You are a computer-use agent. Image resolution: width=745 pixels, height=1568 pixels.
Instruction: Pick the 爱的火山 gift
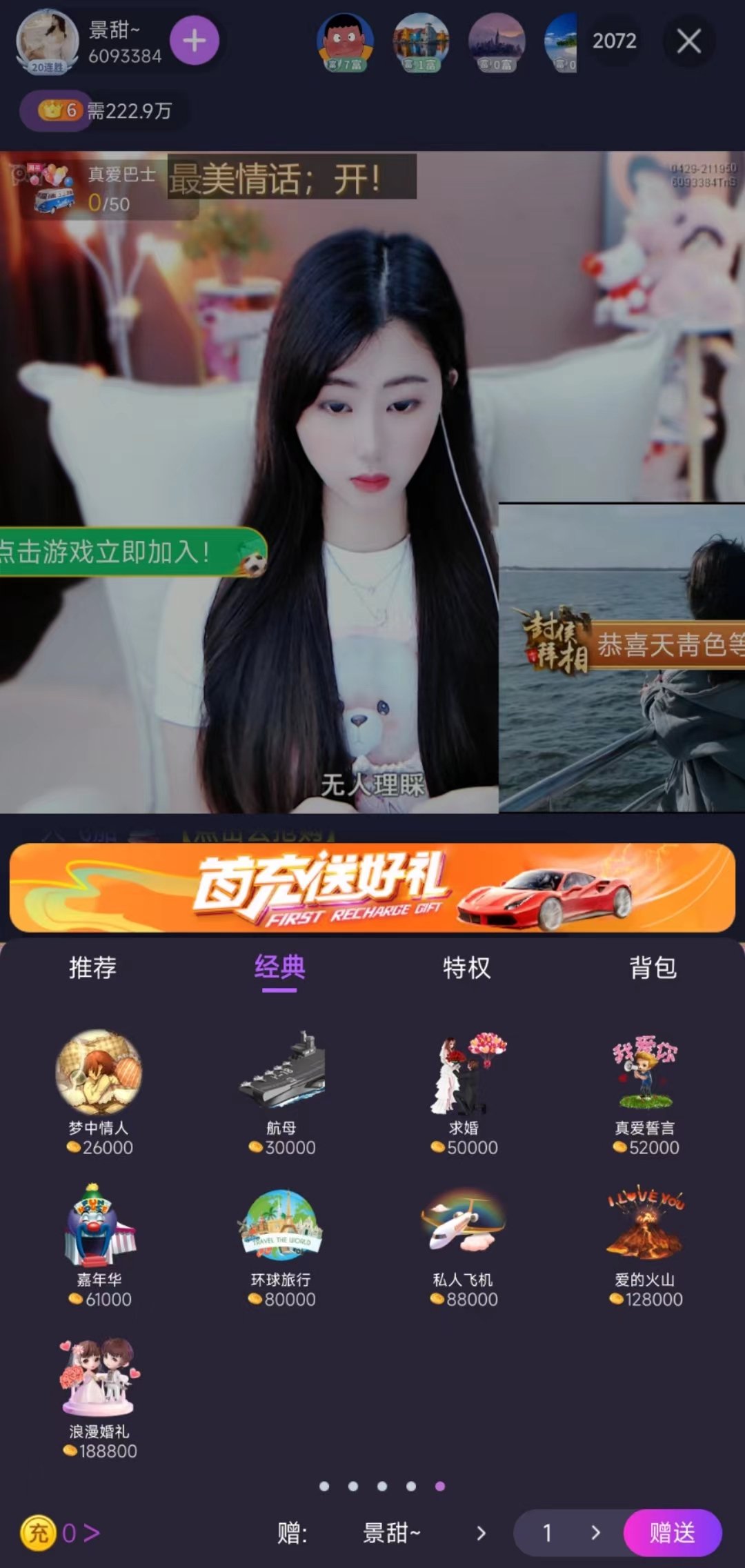(645, 1242)
